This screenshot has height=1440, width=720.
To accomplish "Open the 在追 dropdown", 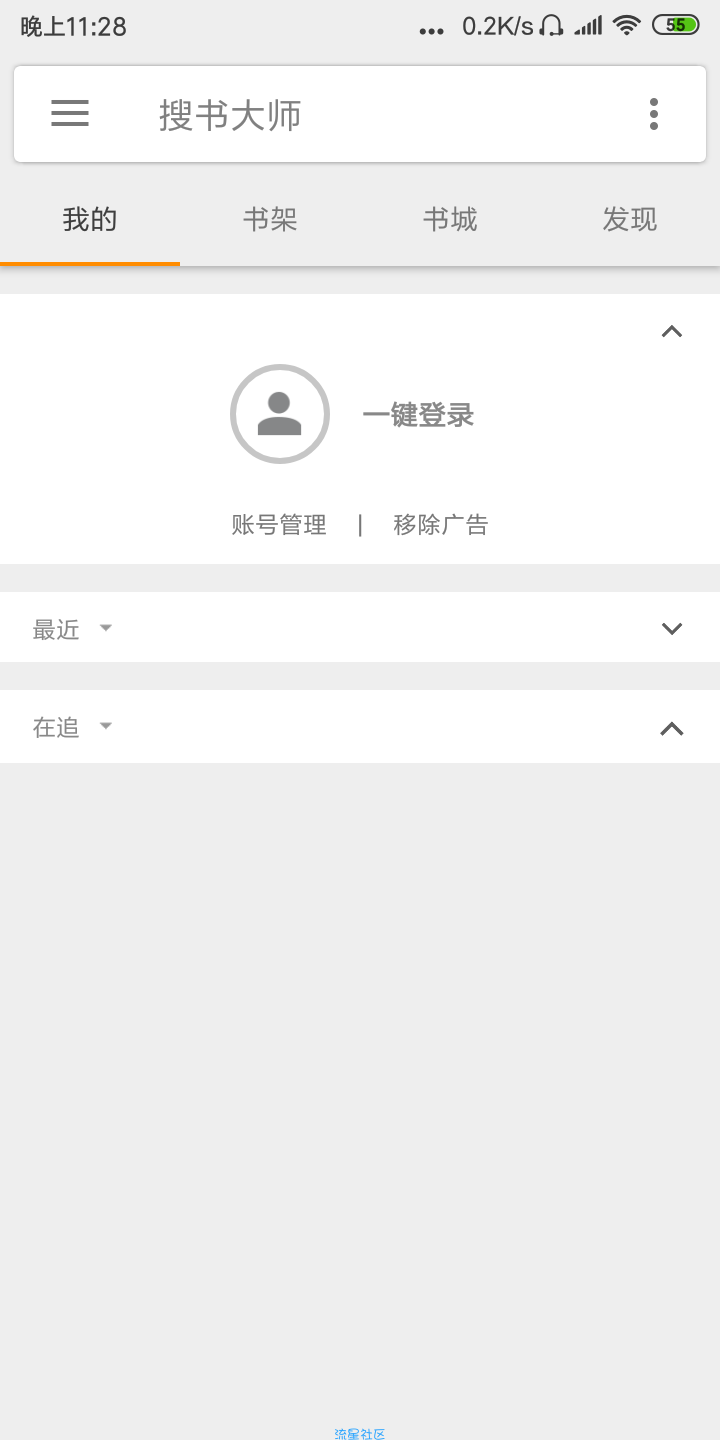I will click(72, 727).
